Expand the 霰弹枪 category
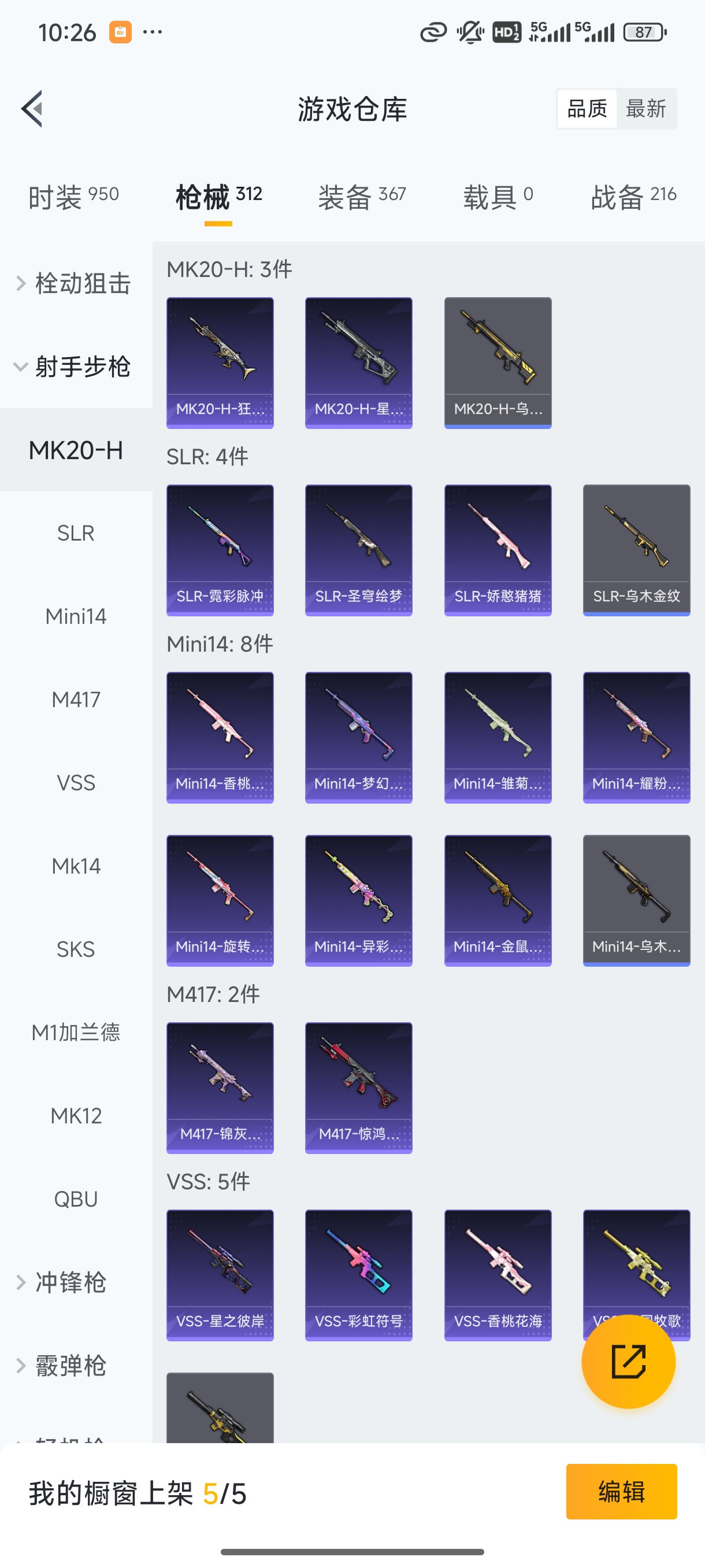This screenshot has height=1568, width=705. click(71, 1365)
